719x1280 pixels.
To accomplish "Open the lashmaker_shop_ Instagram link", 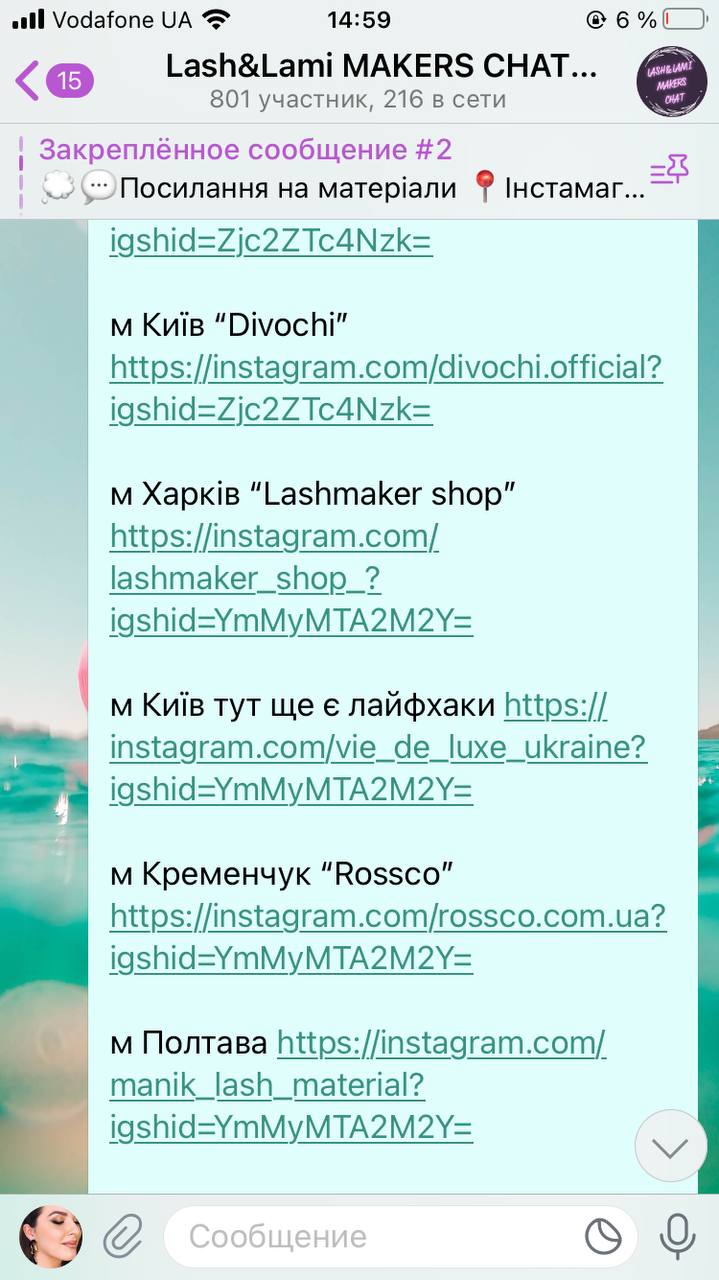I will [291, 578].
